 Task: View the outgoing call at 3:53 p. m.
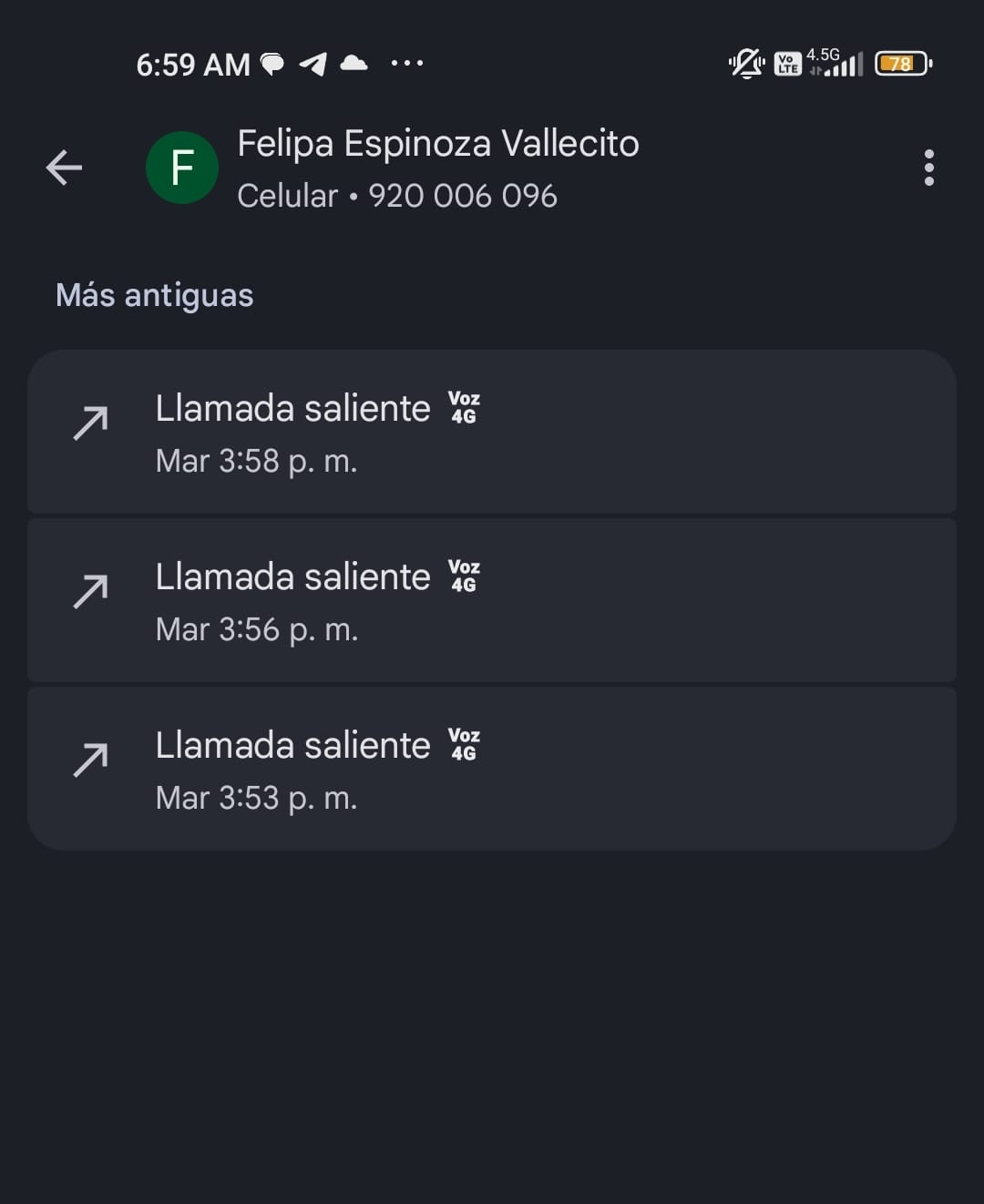tap(492, 770)
